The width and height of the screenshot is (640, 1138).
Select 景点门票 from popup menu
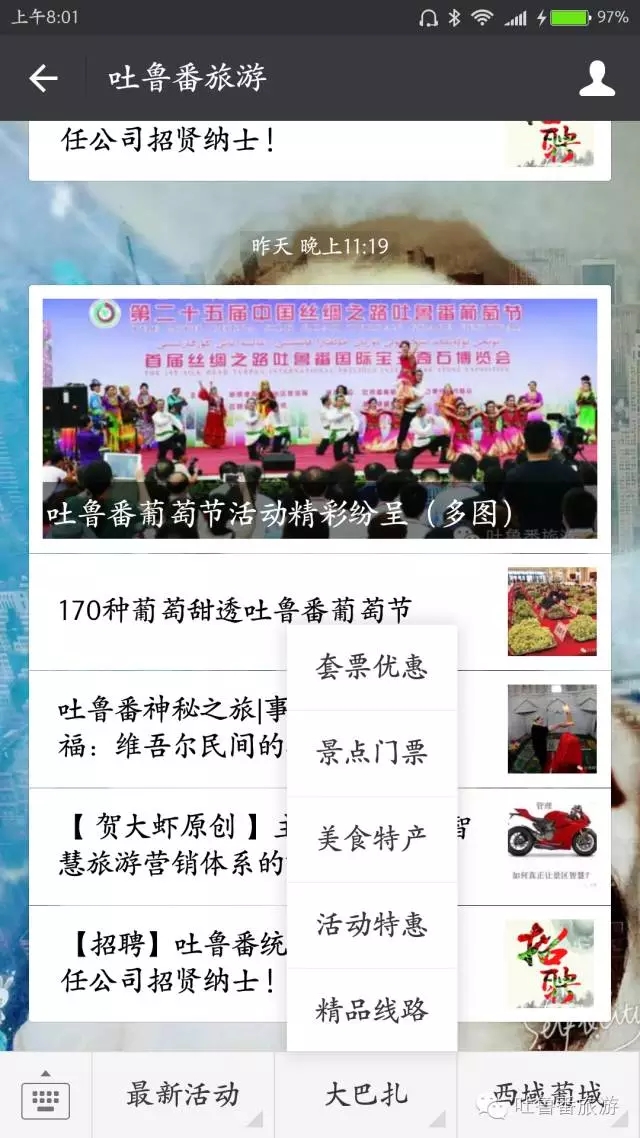[x=372, y=753]
